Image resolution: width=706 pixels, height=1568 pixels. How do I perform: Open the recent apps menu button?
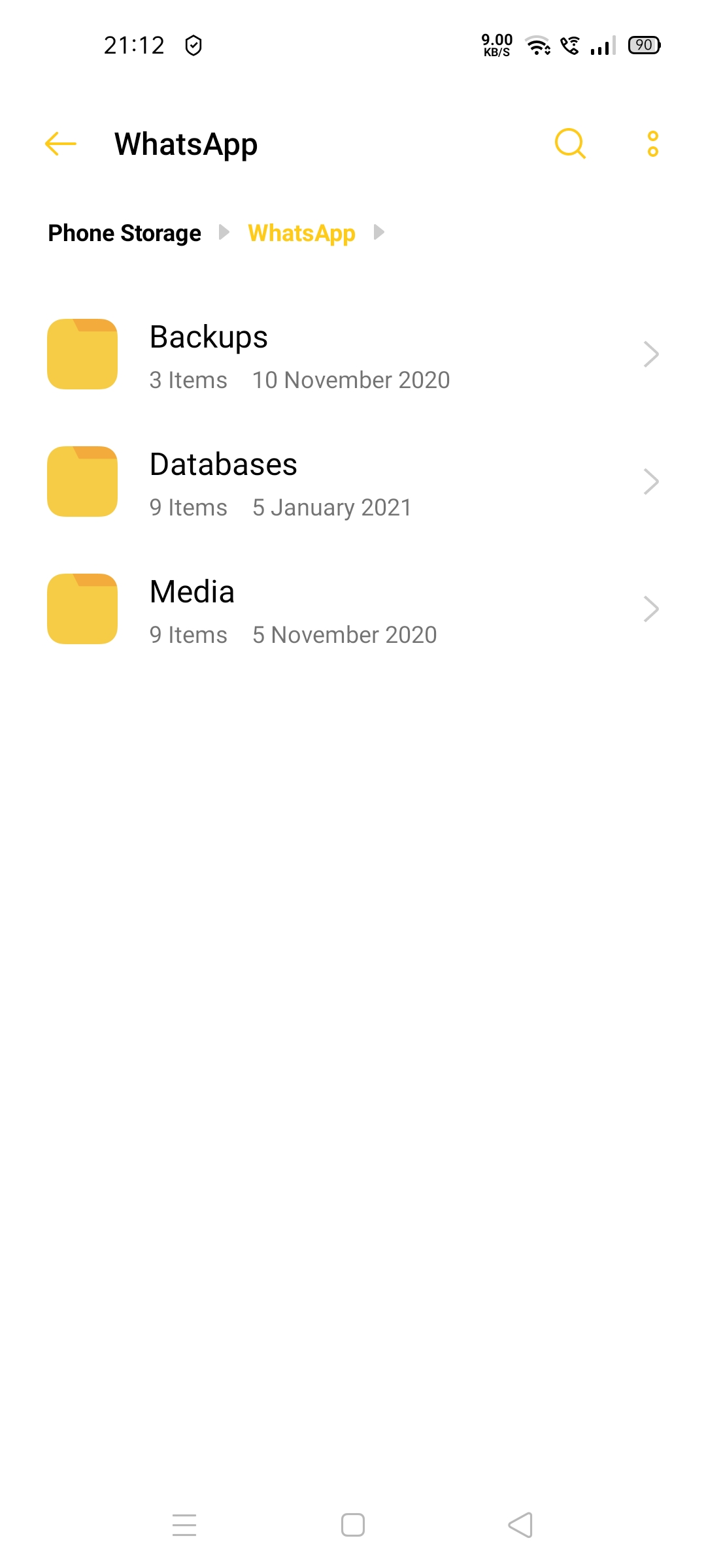point(184,1525)
